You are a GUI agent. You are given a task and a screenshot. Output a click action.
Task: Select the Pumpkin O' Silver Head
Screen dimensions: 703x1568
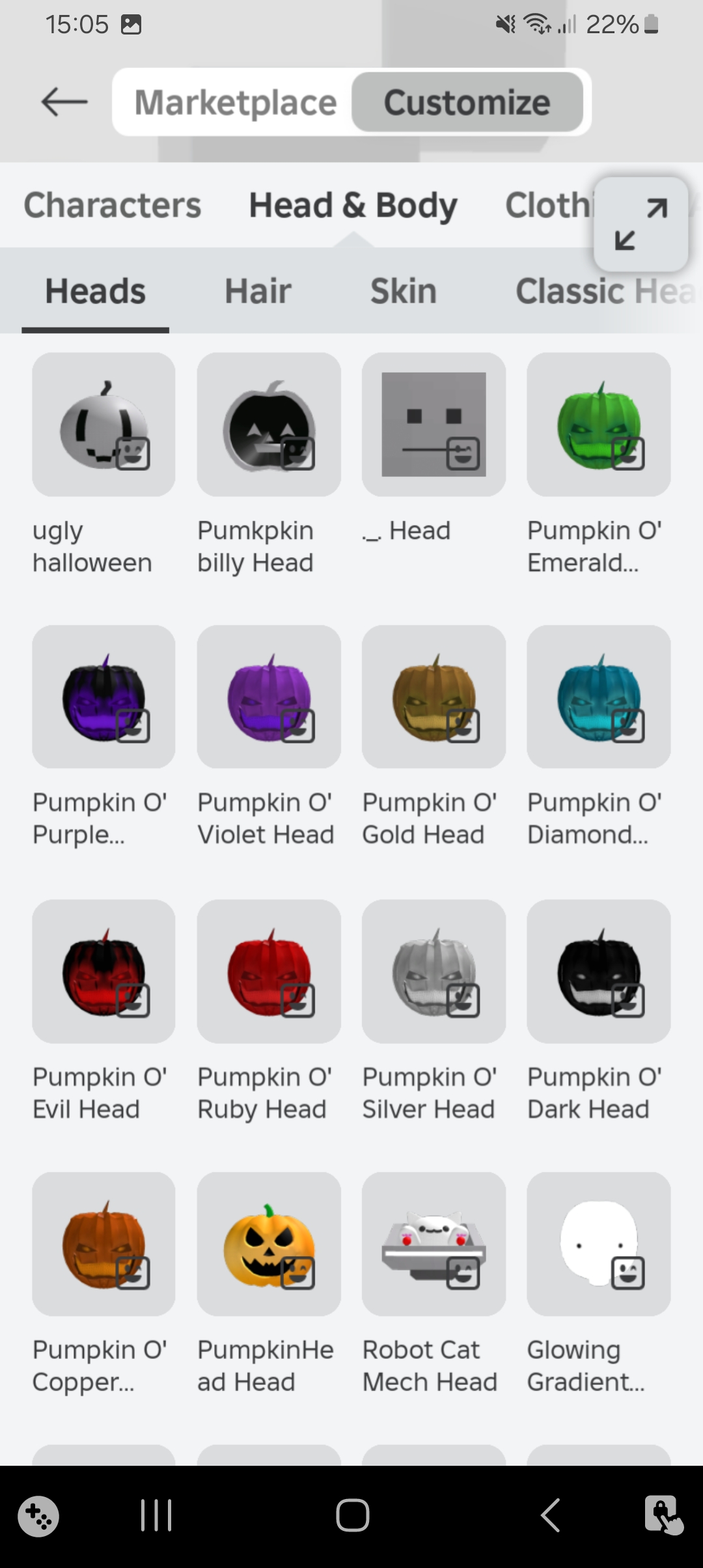434,971
